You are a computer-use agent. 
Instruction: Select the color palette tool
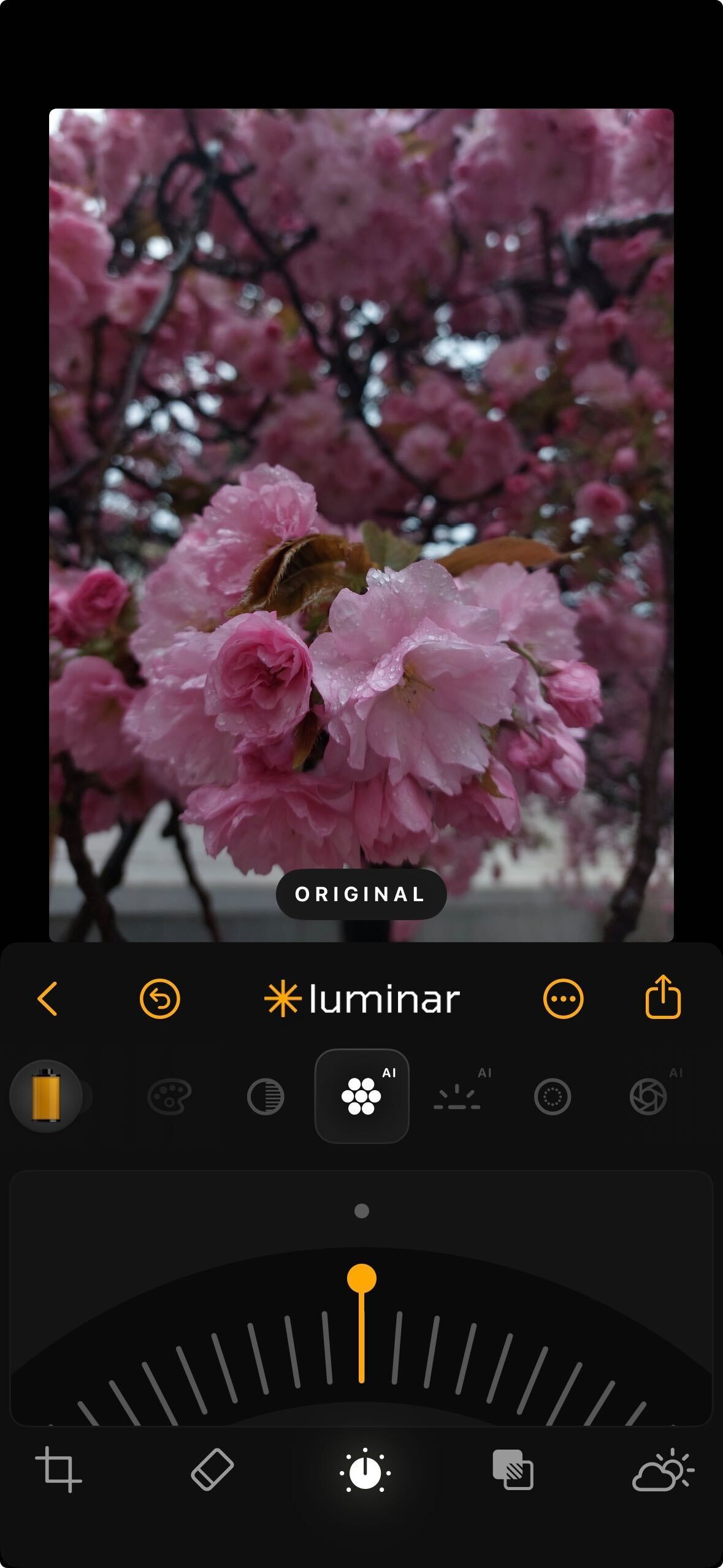click(x=170, y=1096)
